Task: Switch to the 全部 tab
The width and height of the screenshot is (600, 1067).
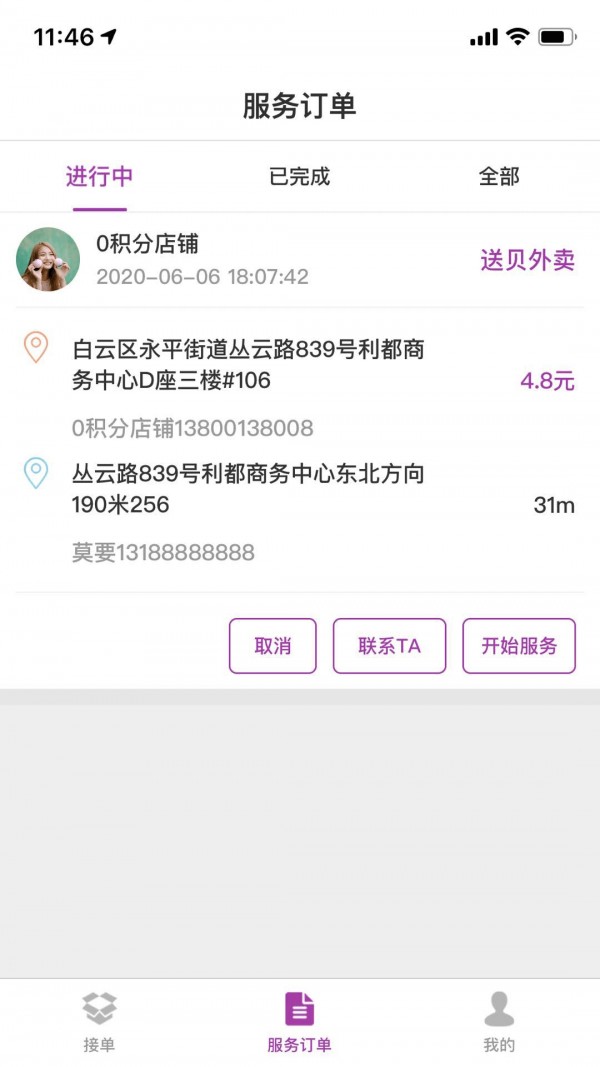Action: 499,177
